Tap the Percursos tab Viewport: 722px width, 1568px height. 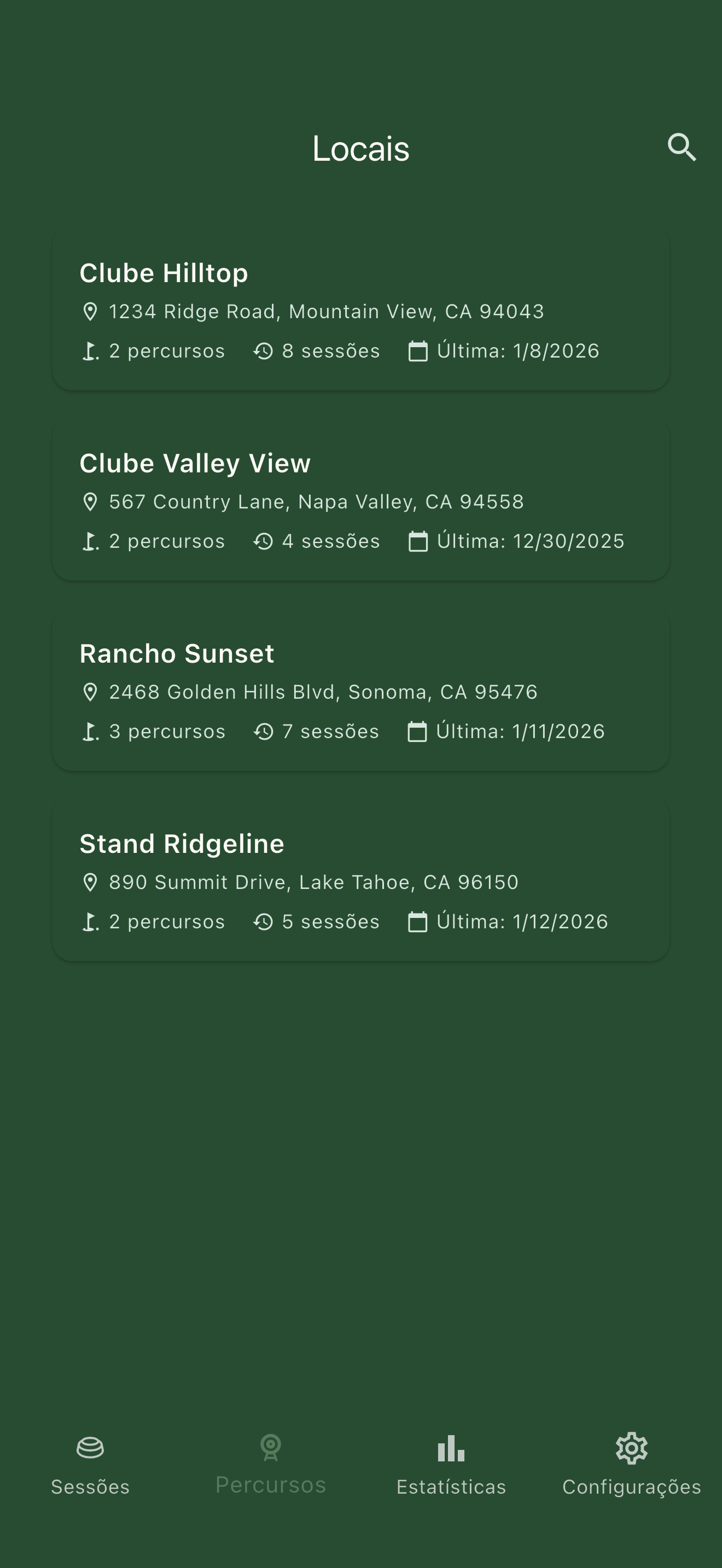tap(270, 1465)
